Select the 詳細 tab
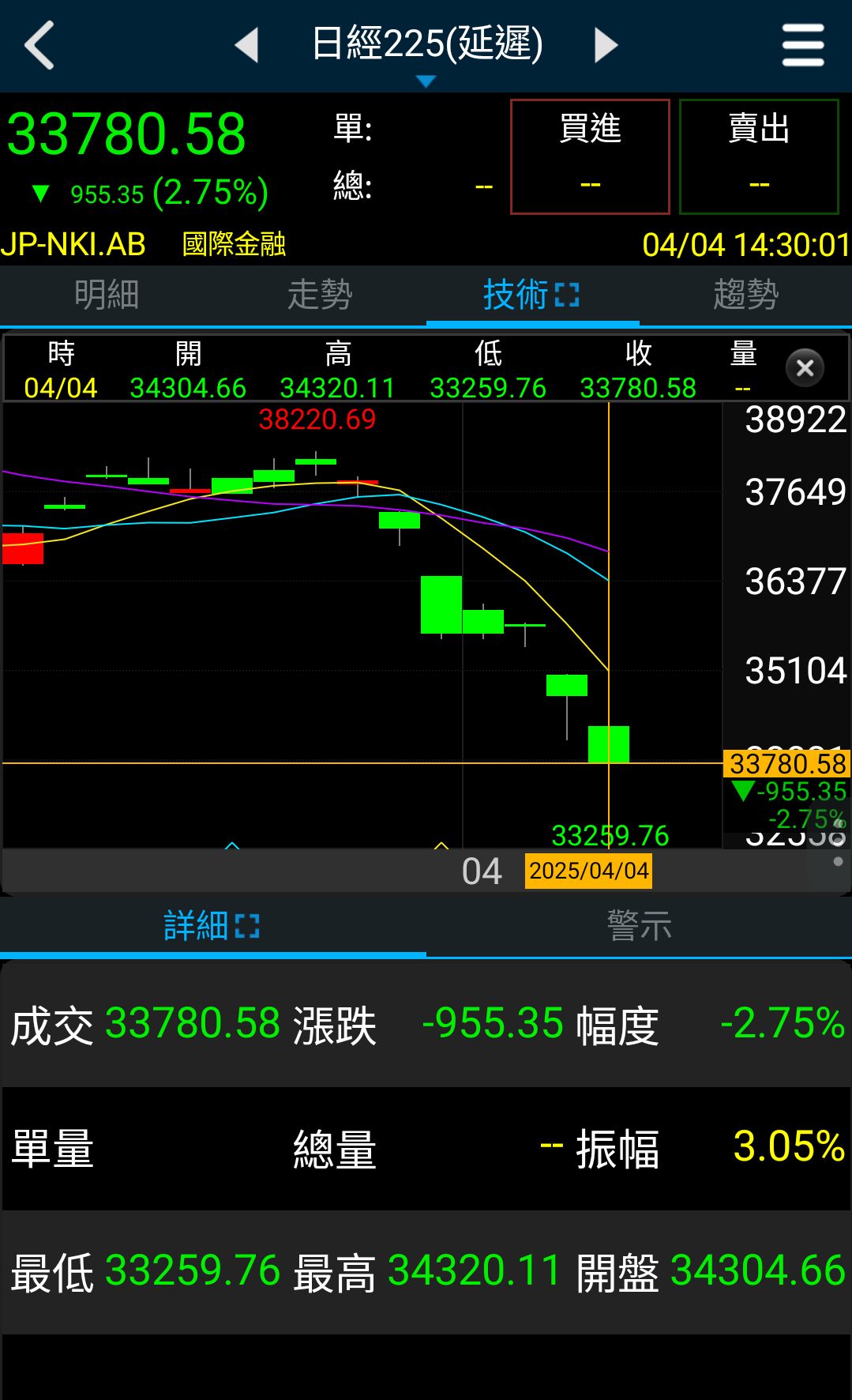 point(212,925)
